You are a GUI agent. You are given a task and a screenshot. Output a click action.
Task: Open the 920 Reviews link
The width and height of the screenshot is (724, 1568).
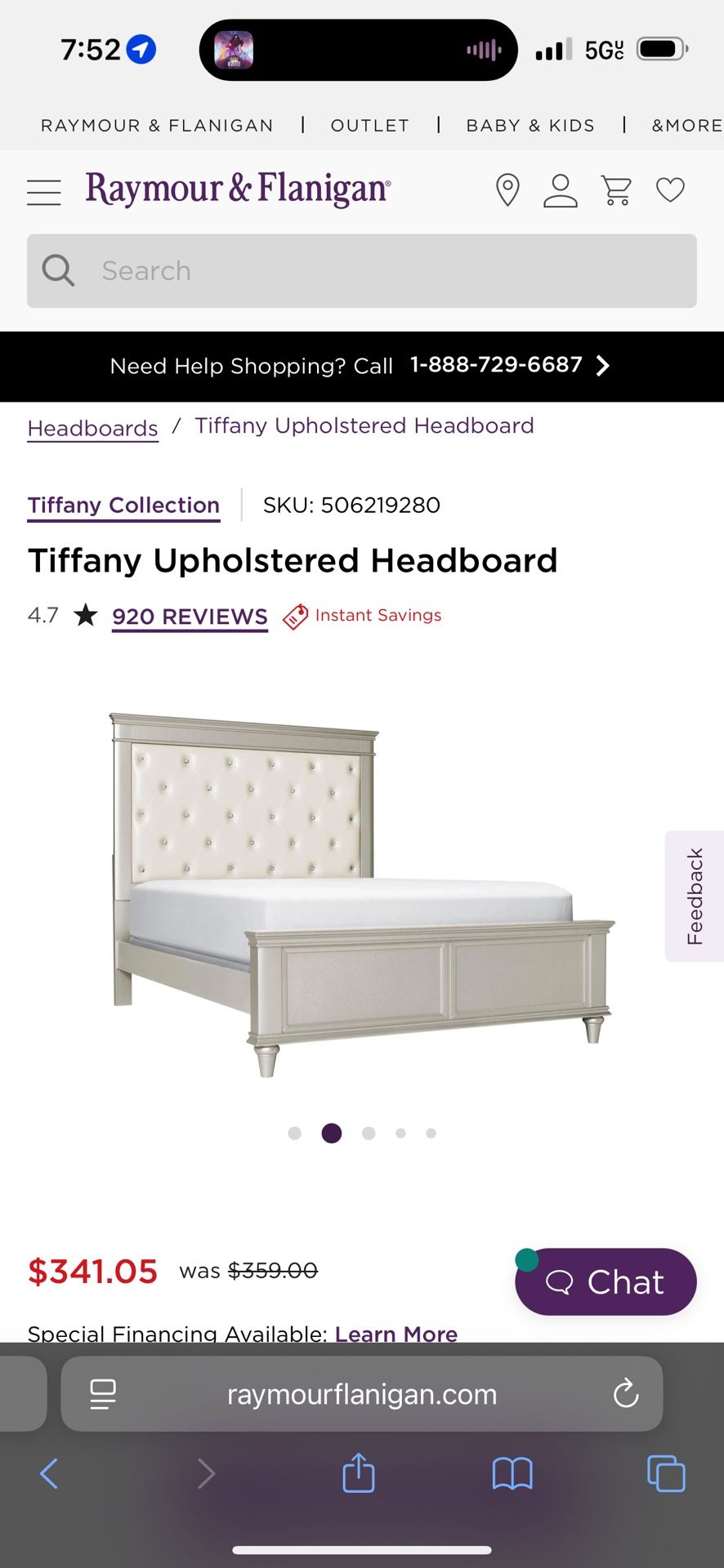189,617
